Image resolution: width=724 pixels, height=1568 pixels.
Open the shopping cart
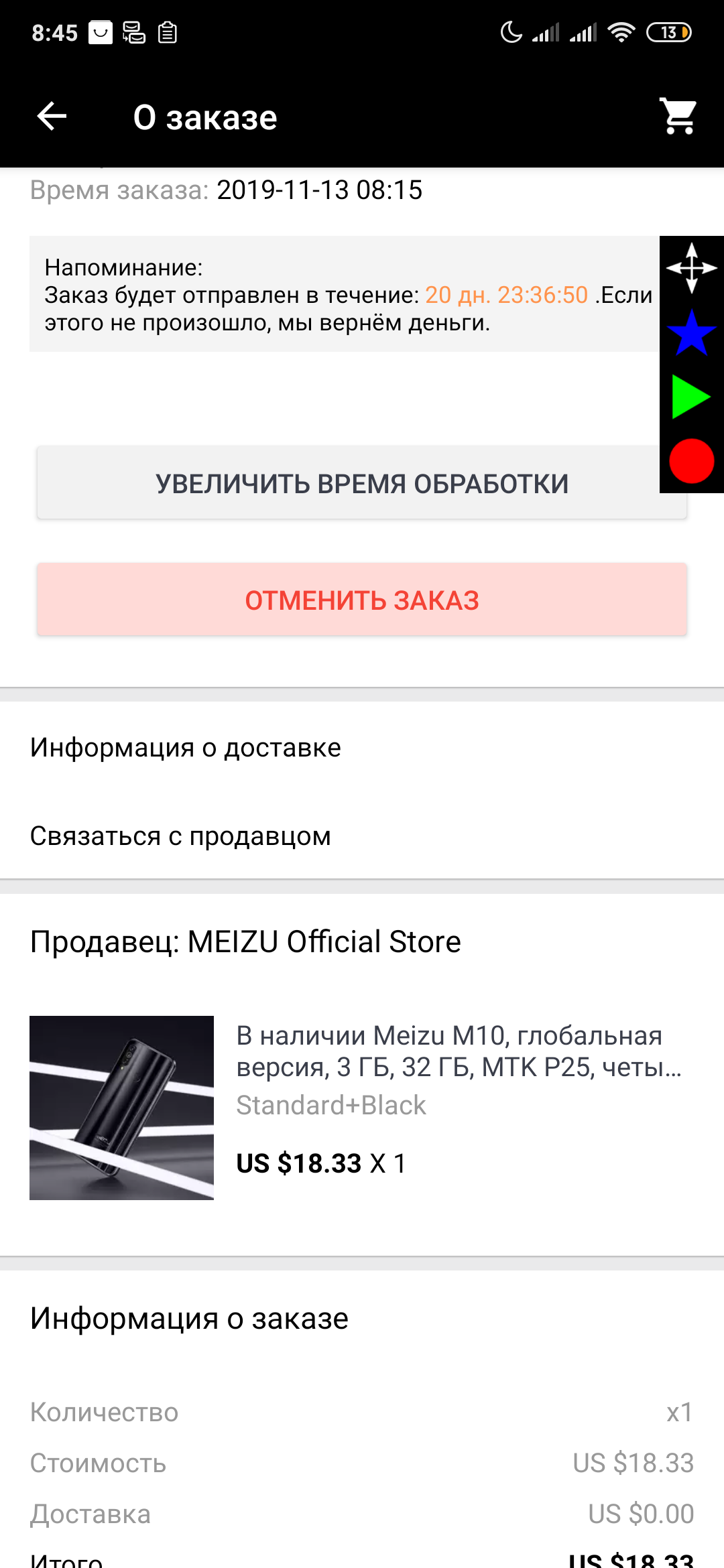point(678,117)
